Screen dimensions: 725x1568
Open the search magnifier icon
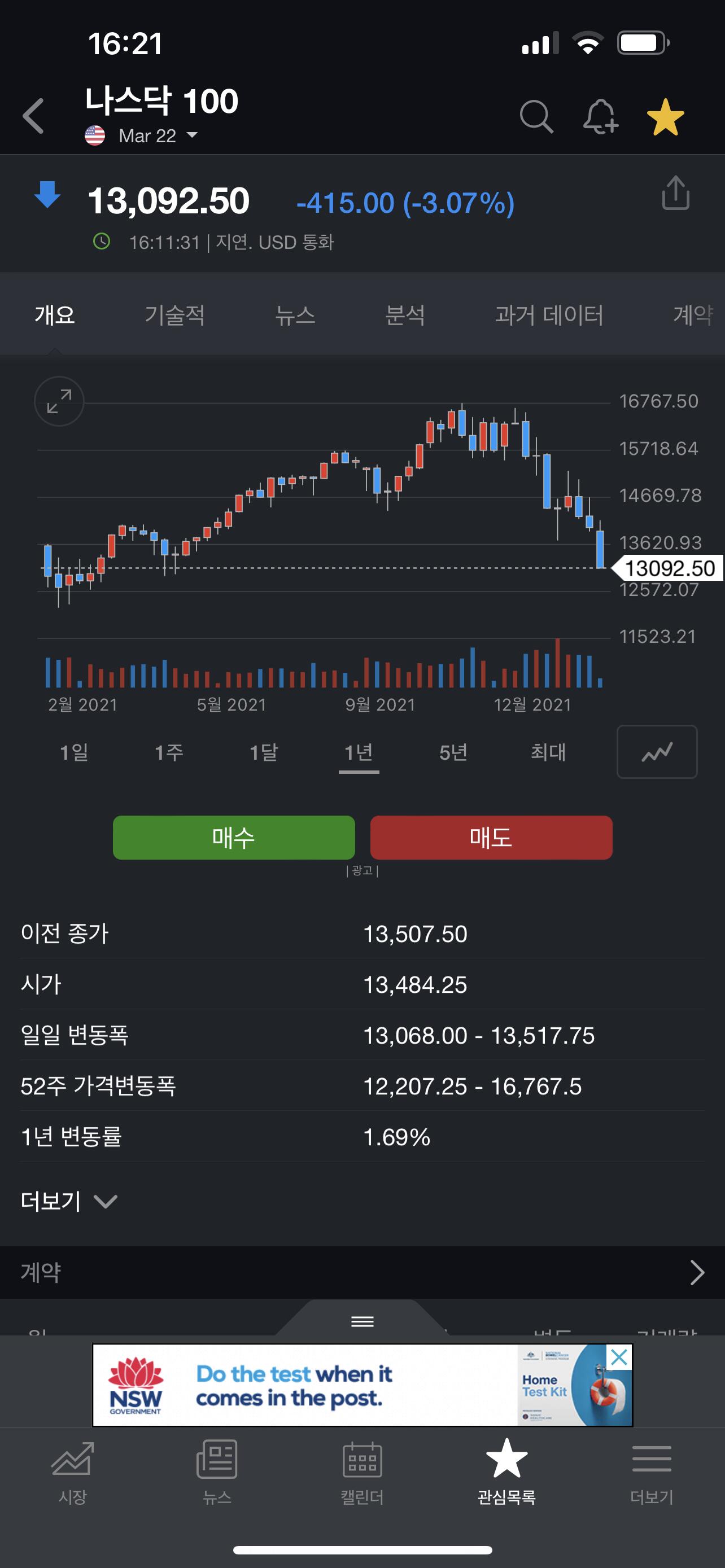536,116
